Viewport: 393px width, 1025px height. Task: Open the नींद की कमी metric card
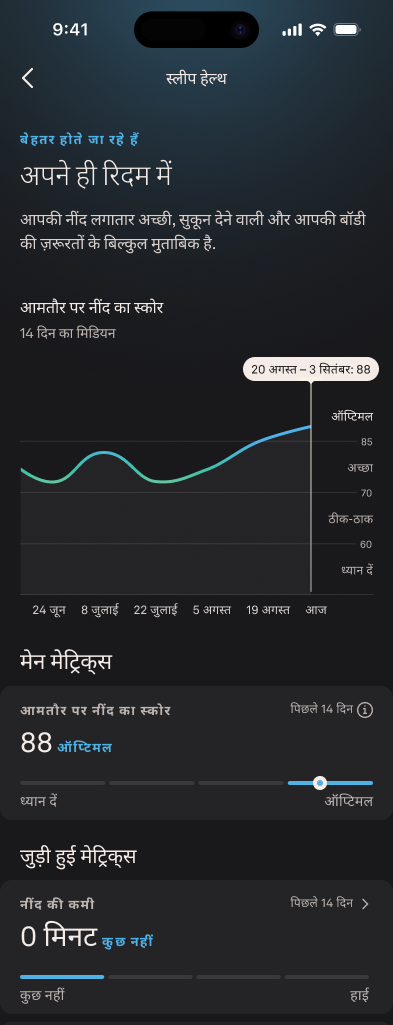pos(196,947)
